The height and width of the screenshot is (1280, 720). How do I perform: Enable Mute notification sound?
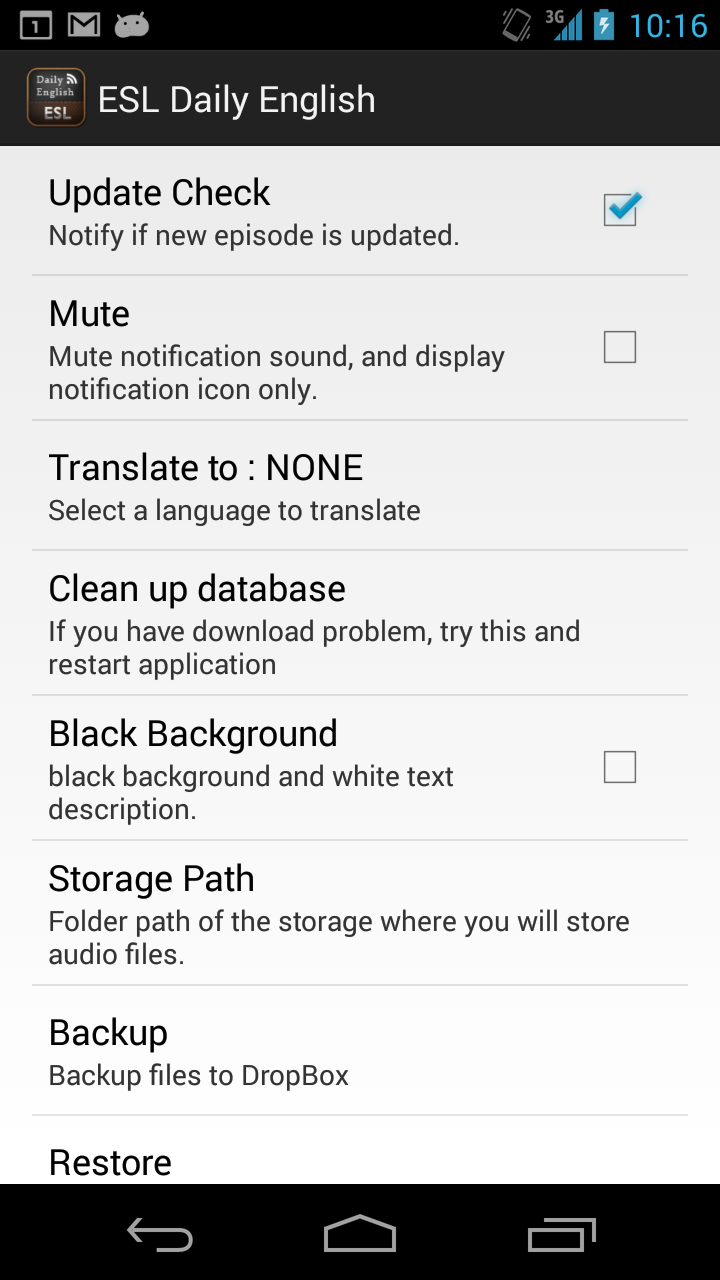click(x=619, y=347)
